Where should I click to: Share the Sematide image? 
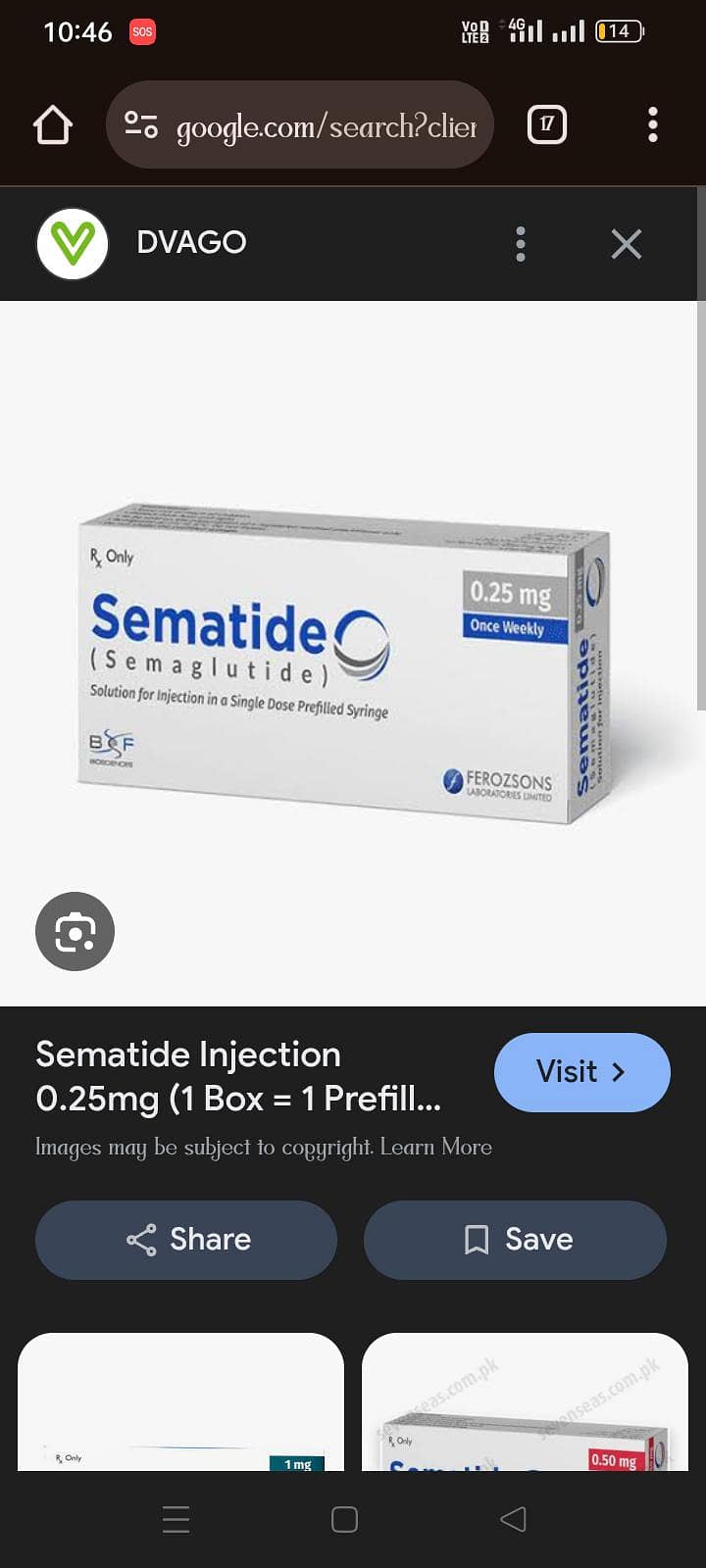coord(186,1240)
